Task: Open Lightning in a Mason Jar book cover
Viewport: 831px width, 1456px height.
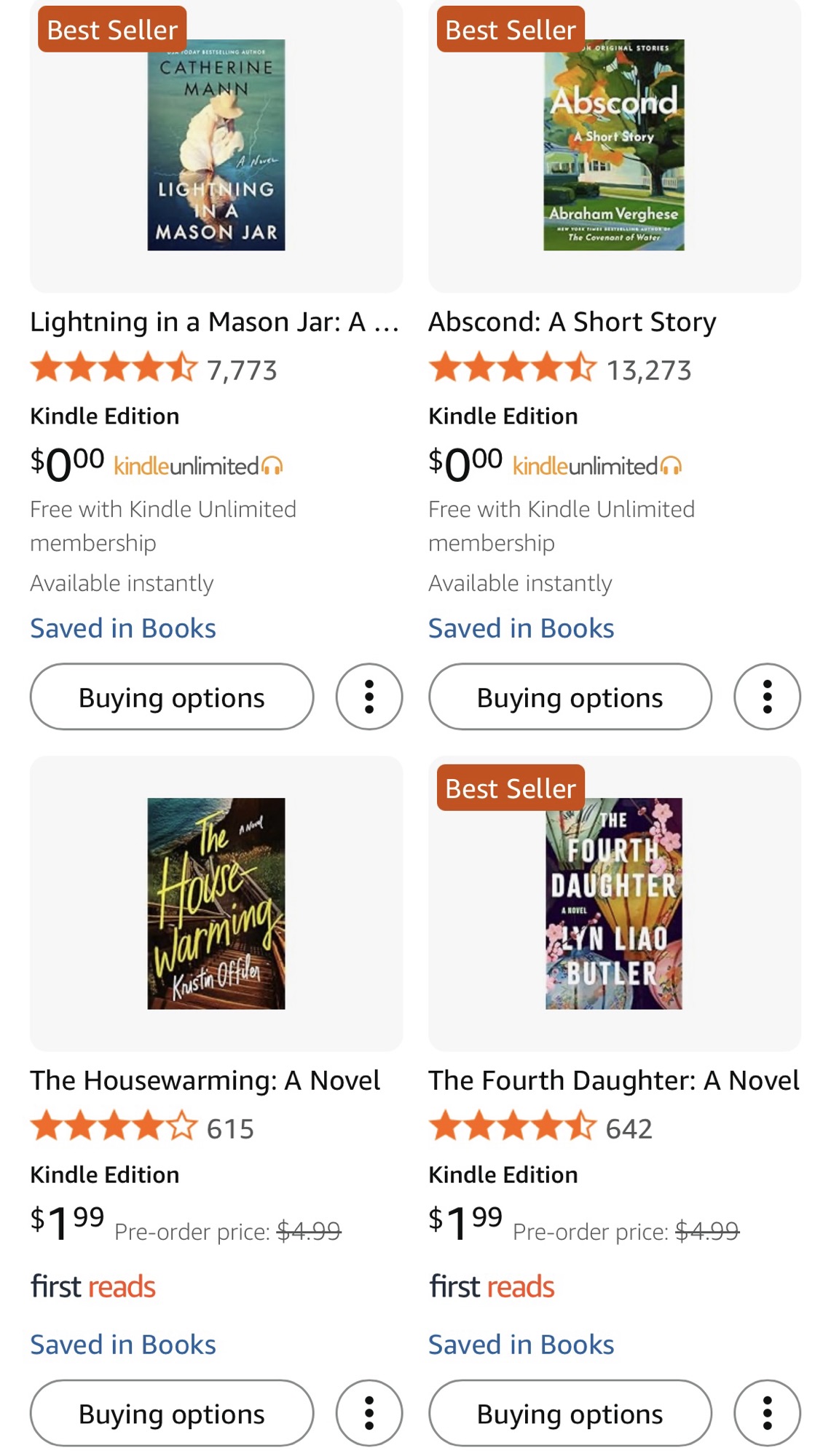Action: (216, 146)
